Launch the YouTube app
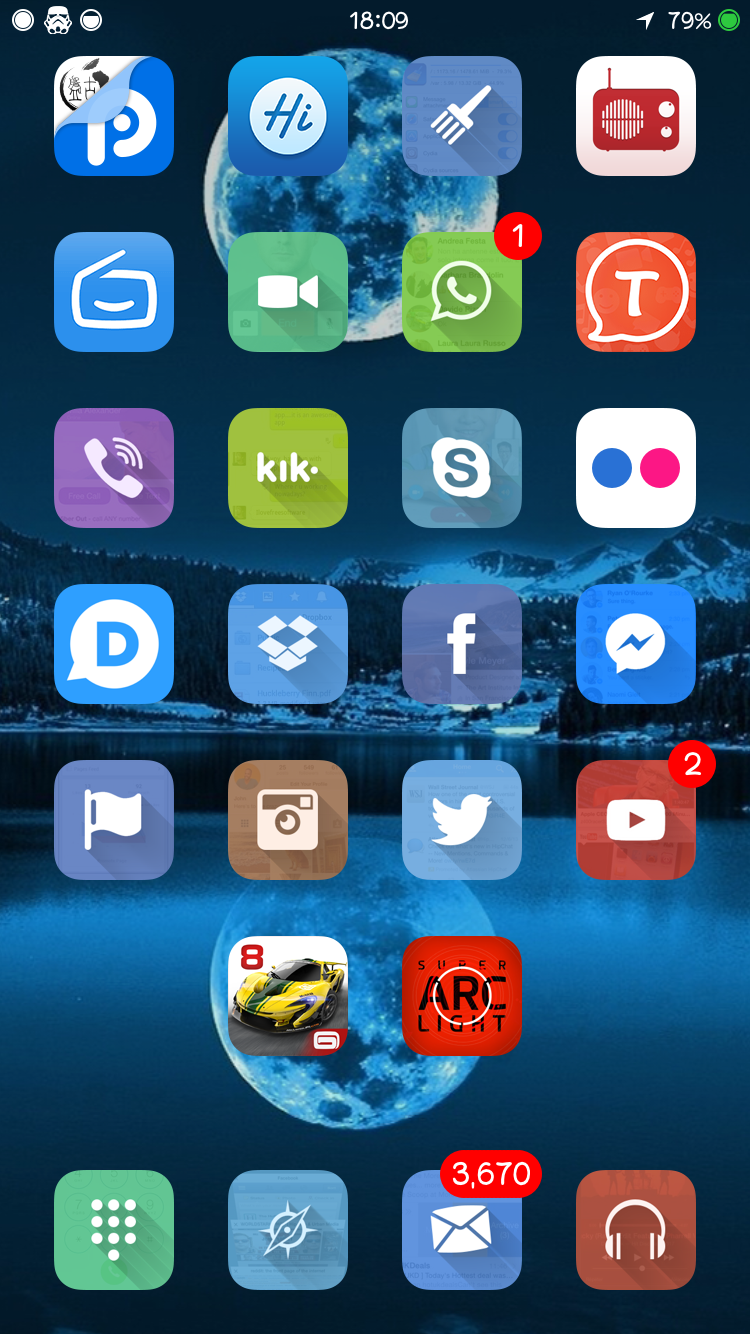This screenshot has width=750, height=1334. pyautogui.click(x=635, y=820)
